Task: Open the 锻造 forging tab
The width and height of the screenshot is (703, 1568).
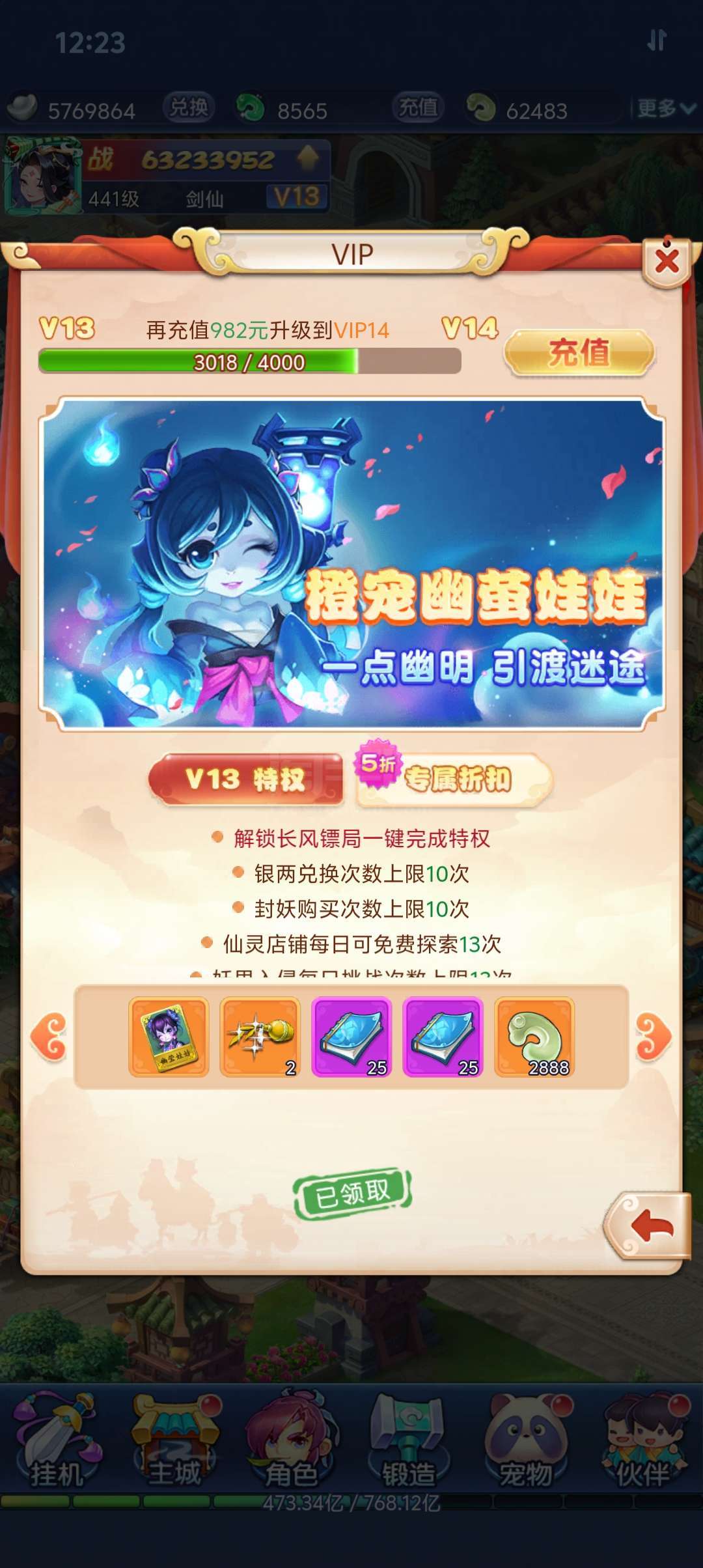Action: 408,1440
